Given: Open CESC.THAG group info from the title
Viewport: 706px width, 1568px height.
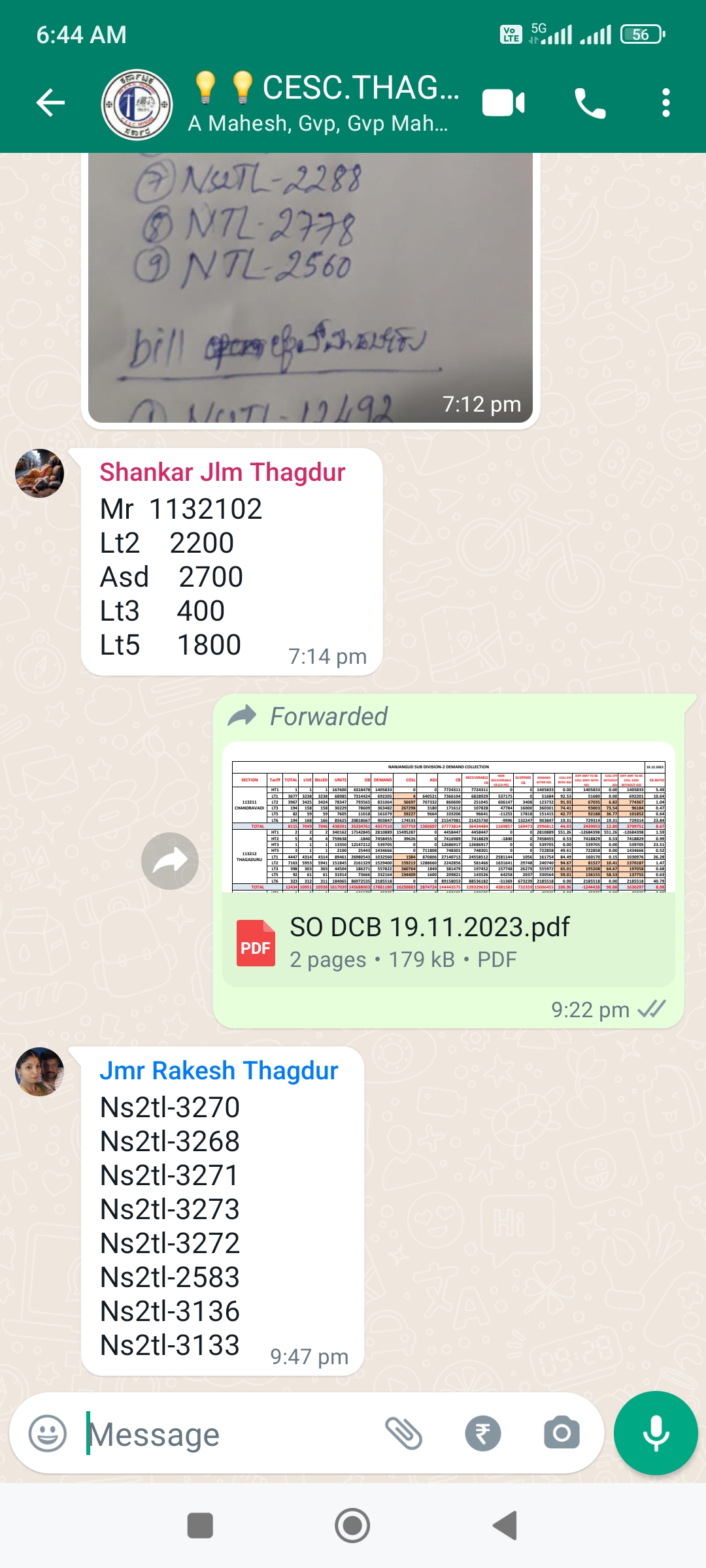Looking at the screenshot, I should click(324, 103).
